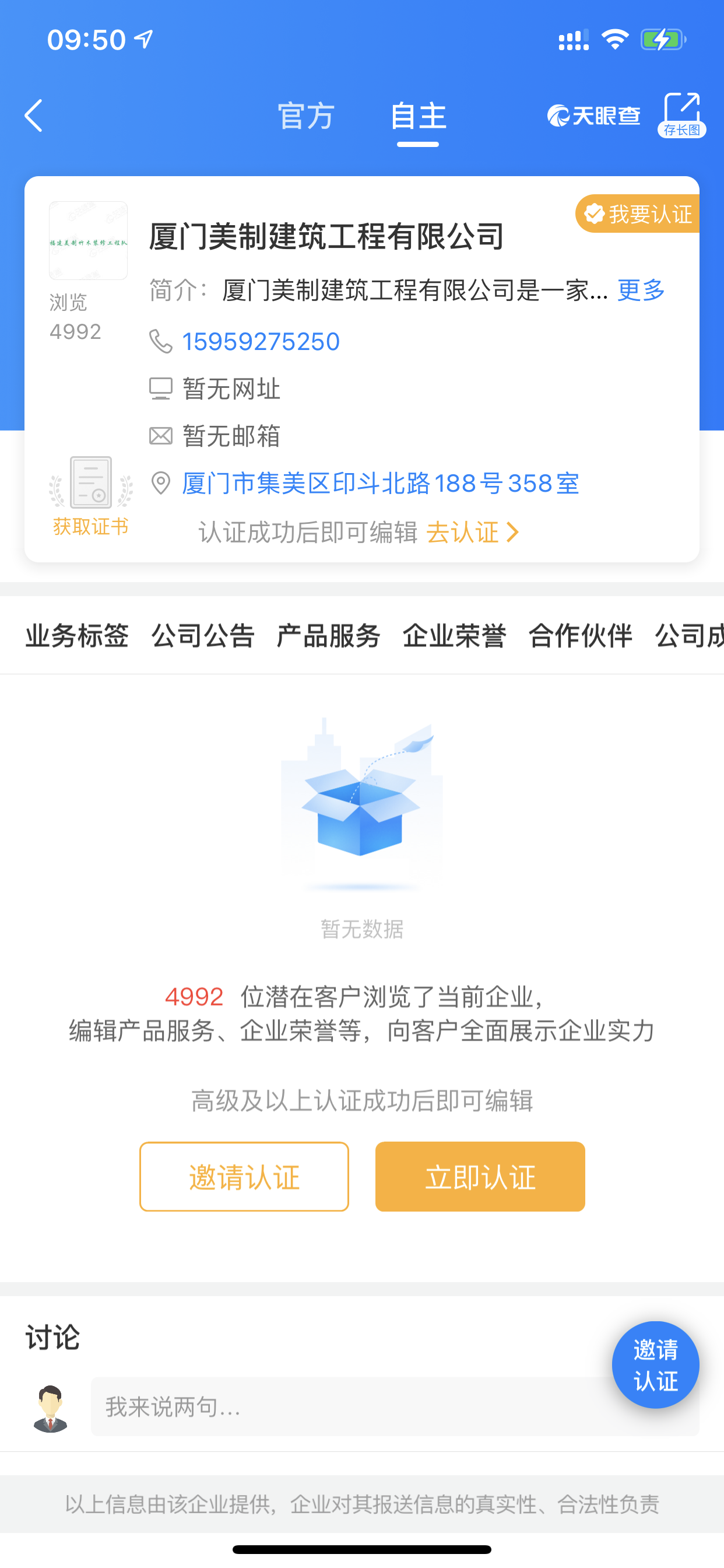
Task: Tap the floating blue 邀请认证 button
Action: (x=655, y=1364)
